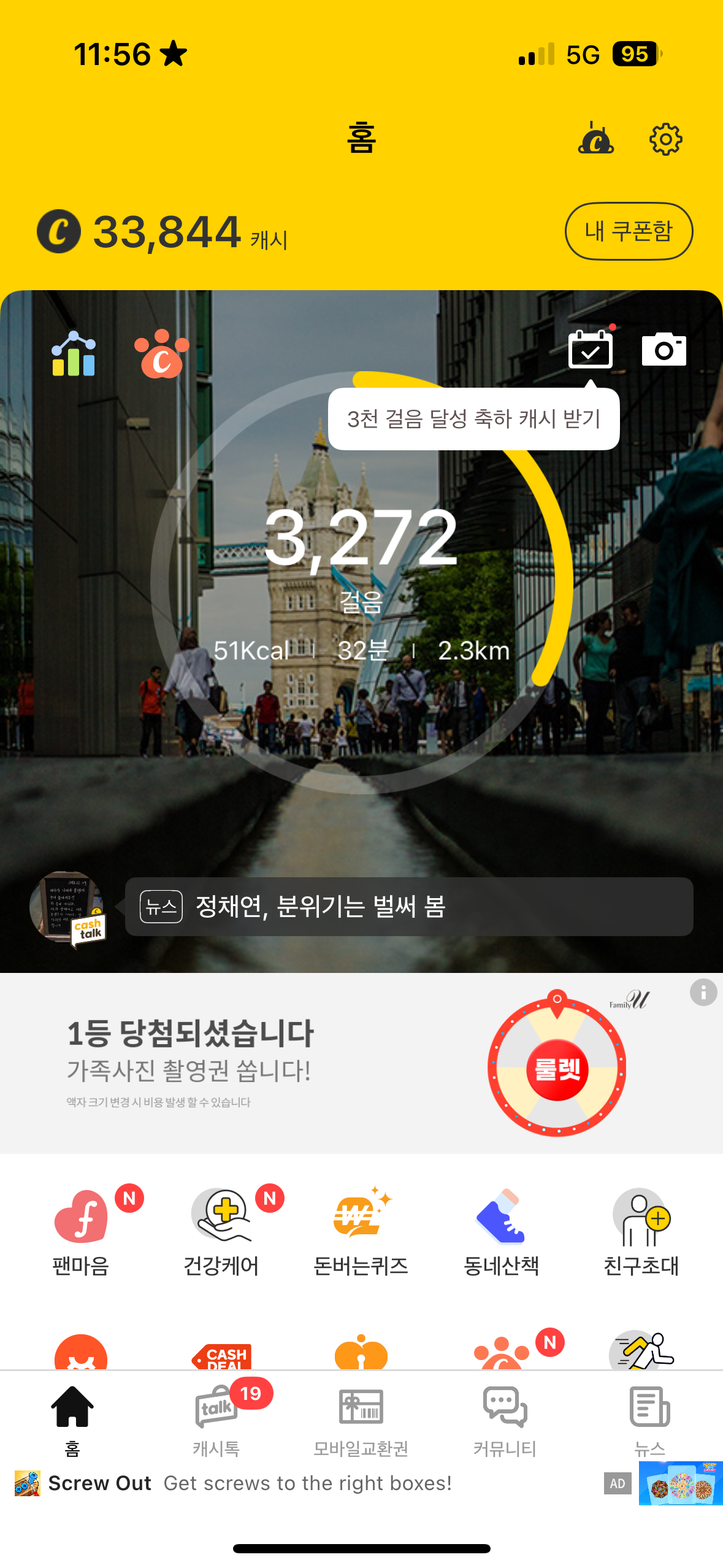723x1568 pixels.
Task: Tap the ad info icon
Action: [x=703, y=992]
